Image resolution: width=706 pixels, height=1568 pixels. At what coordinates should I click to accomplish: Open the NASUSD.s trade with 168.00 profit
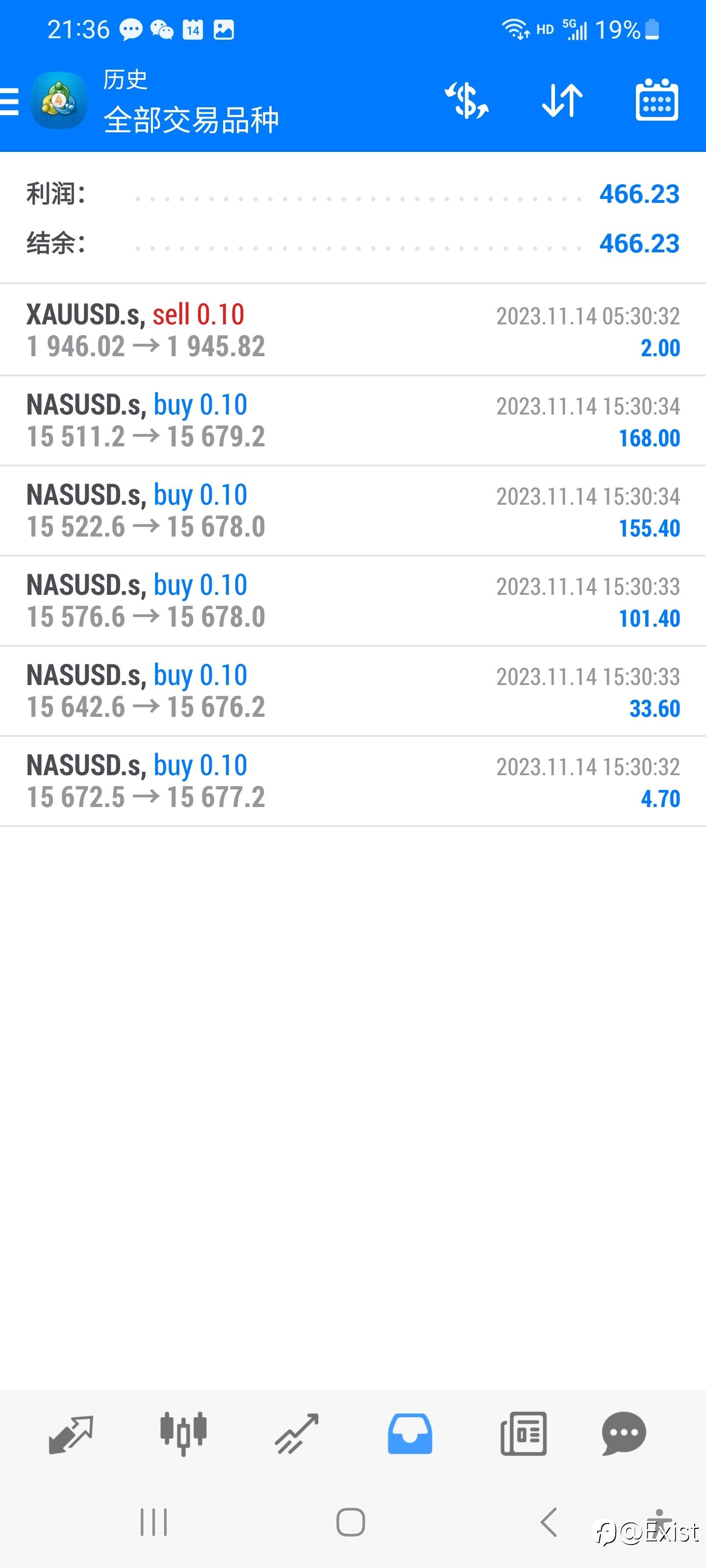pyautogui.click(x=353, y=420)
